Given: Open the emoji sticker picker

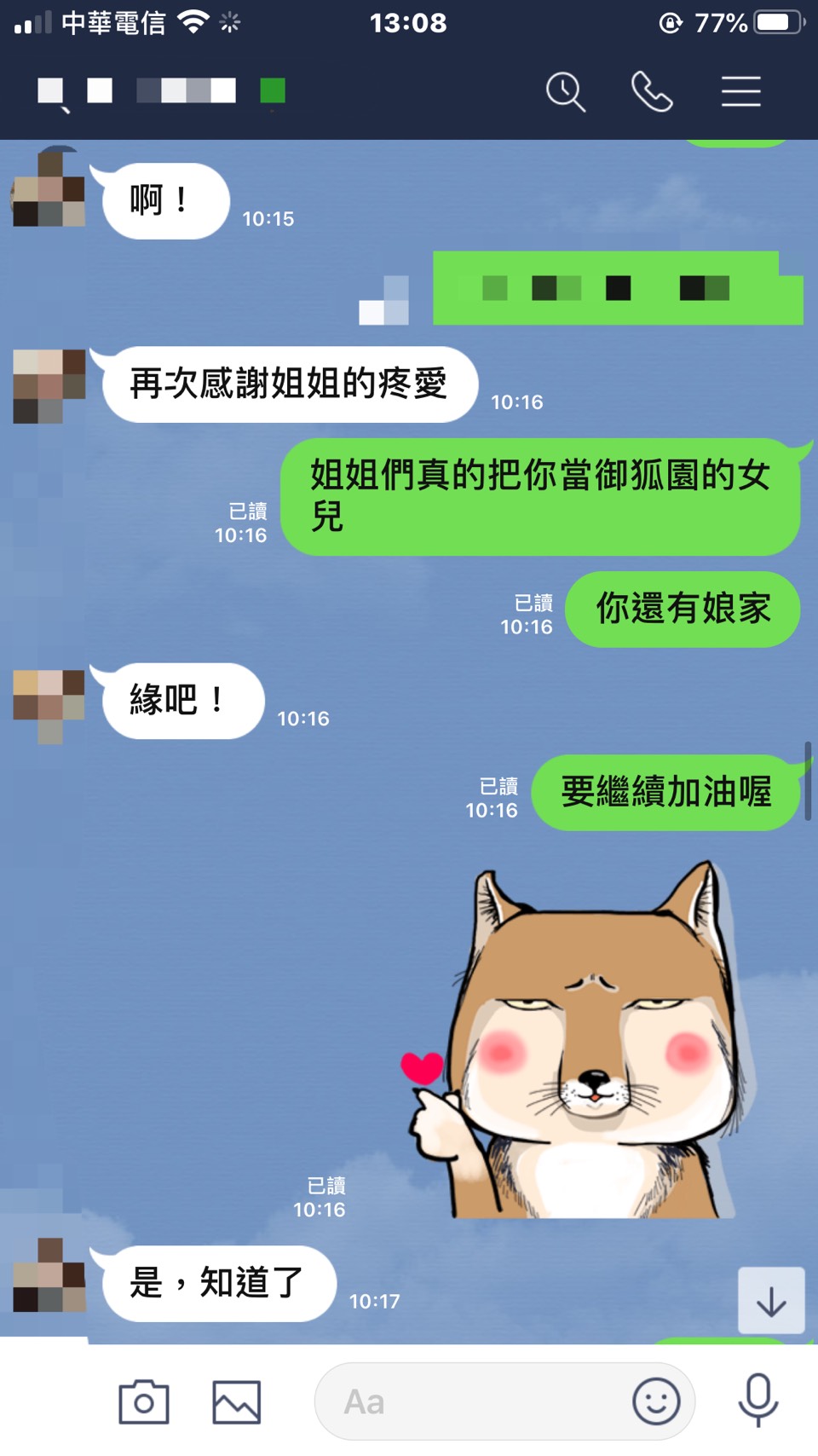Looking at the screenshot, I should point(656,1401).
